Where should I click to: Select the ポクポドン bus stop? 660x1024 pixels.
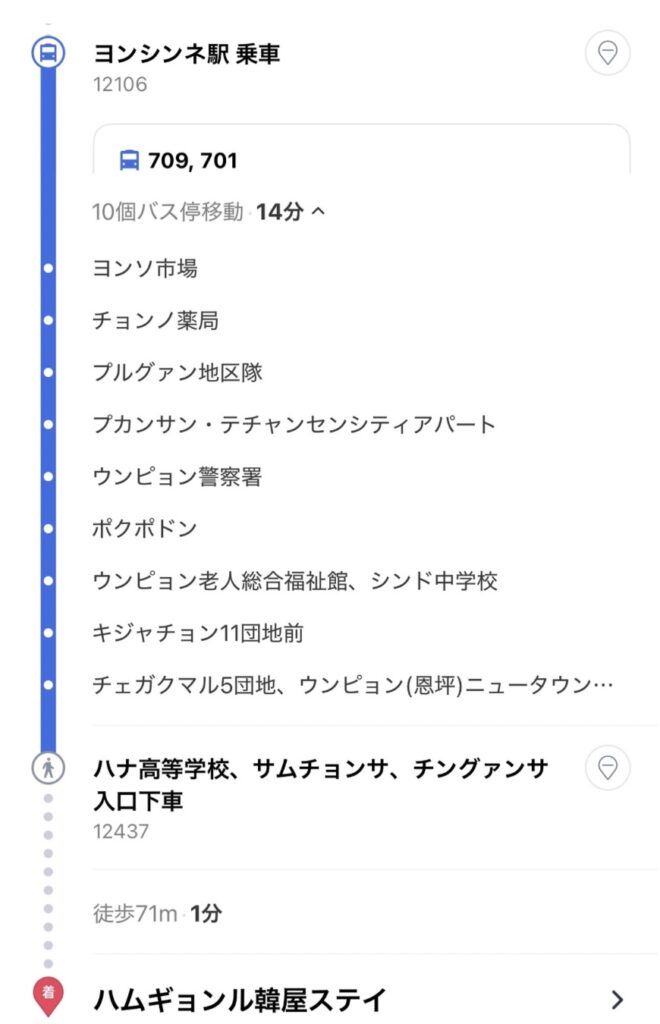click(x=145, y=529)
